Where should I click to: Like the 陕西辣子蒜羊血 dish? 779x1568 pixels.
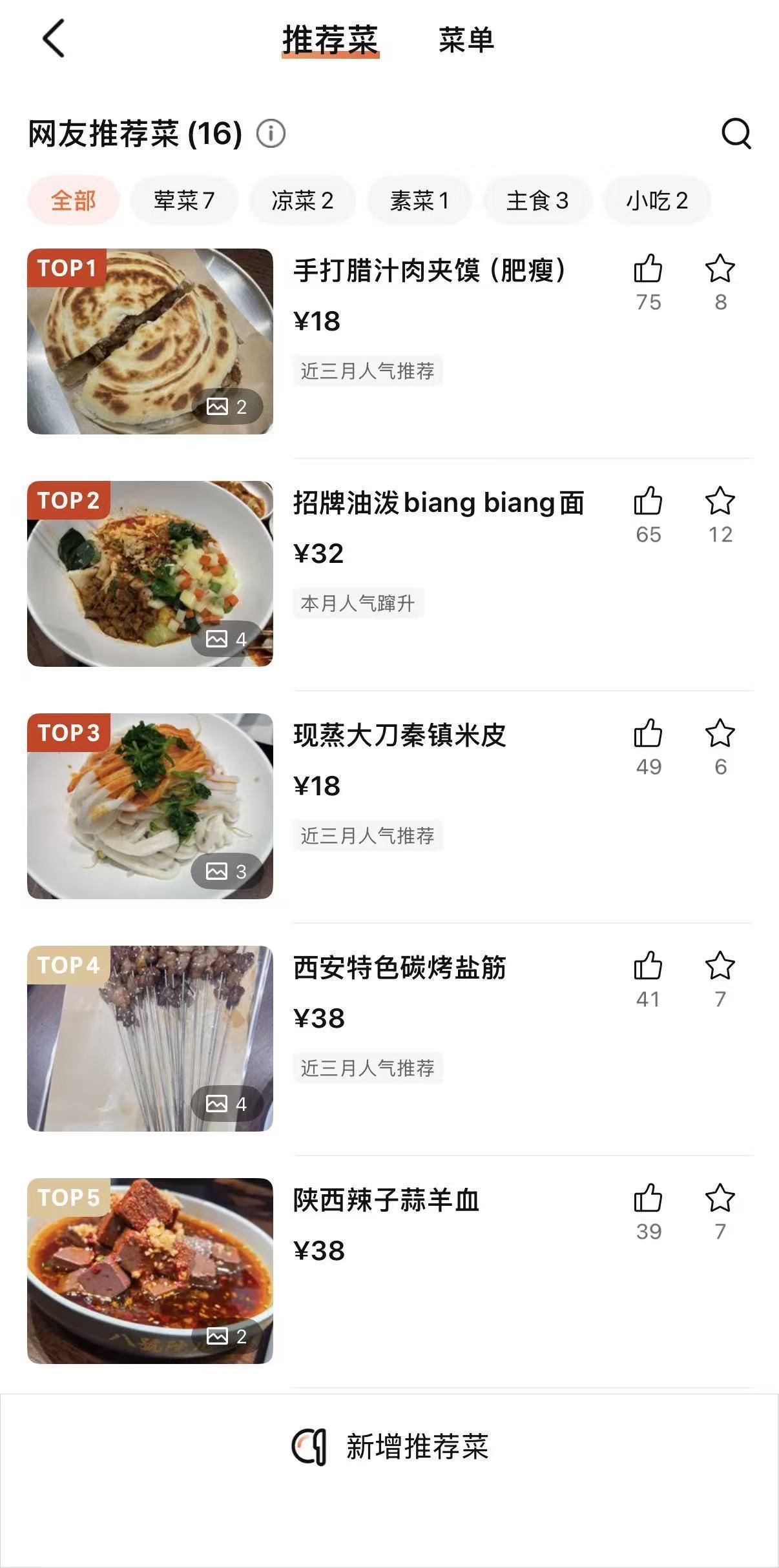tap(649, 1202)
